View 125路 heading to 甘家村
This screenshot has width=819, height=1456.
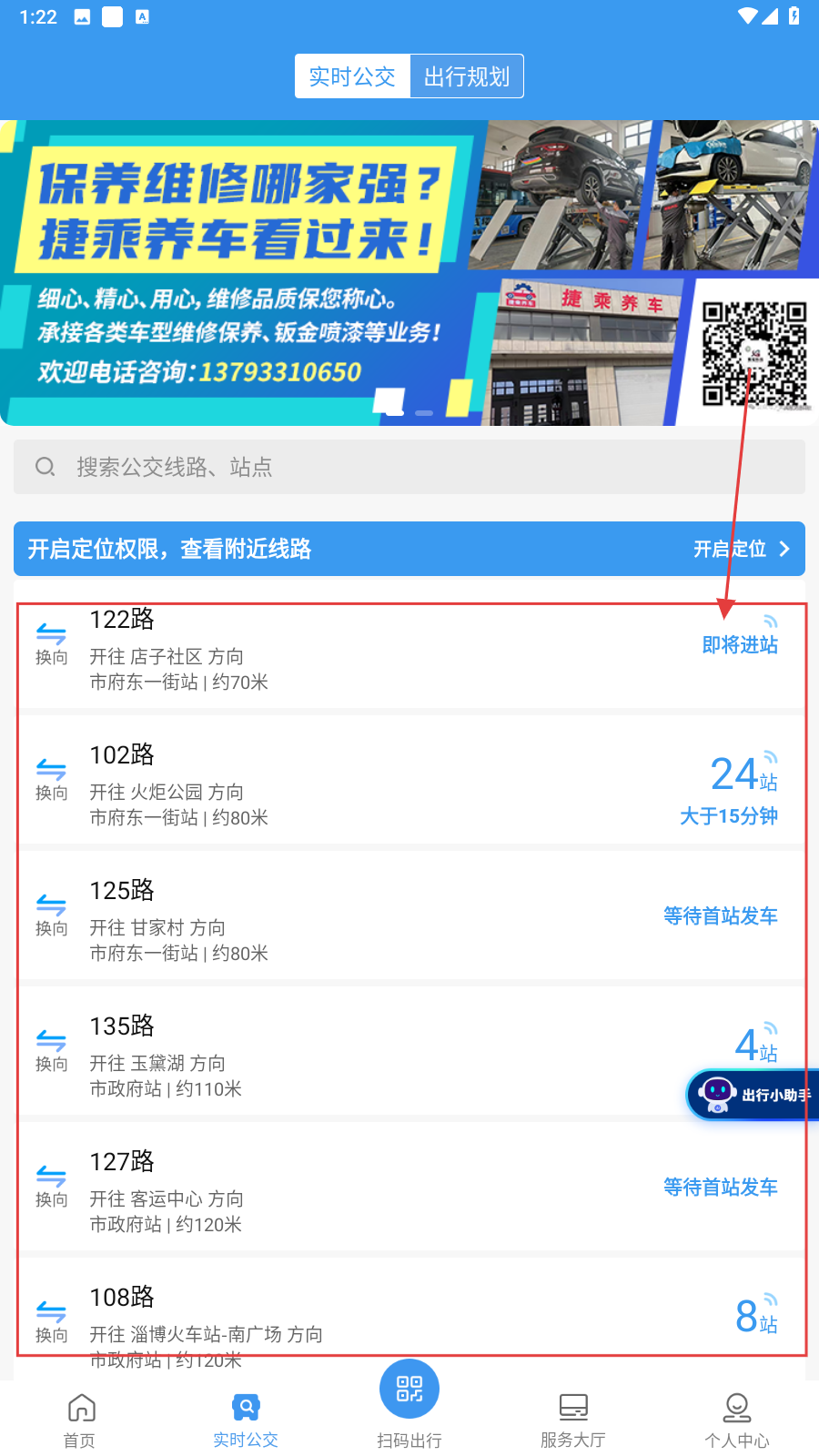(409, 916)
